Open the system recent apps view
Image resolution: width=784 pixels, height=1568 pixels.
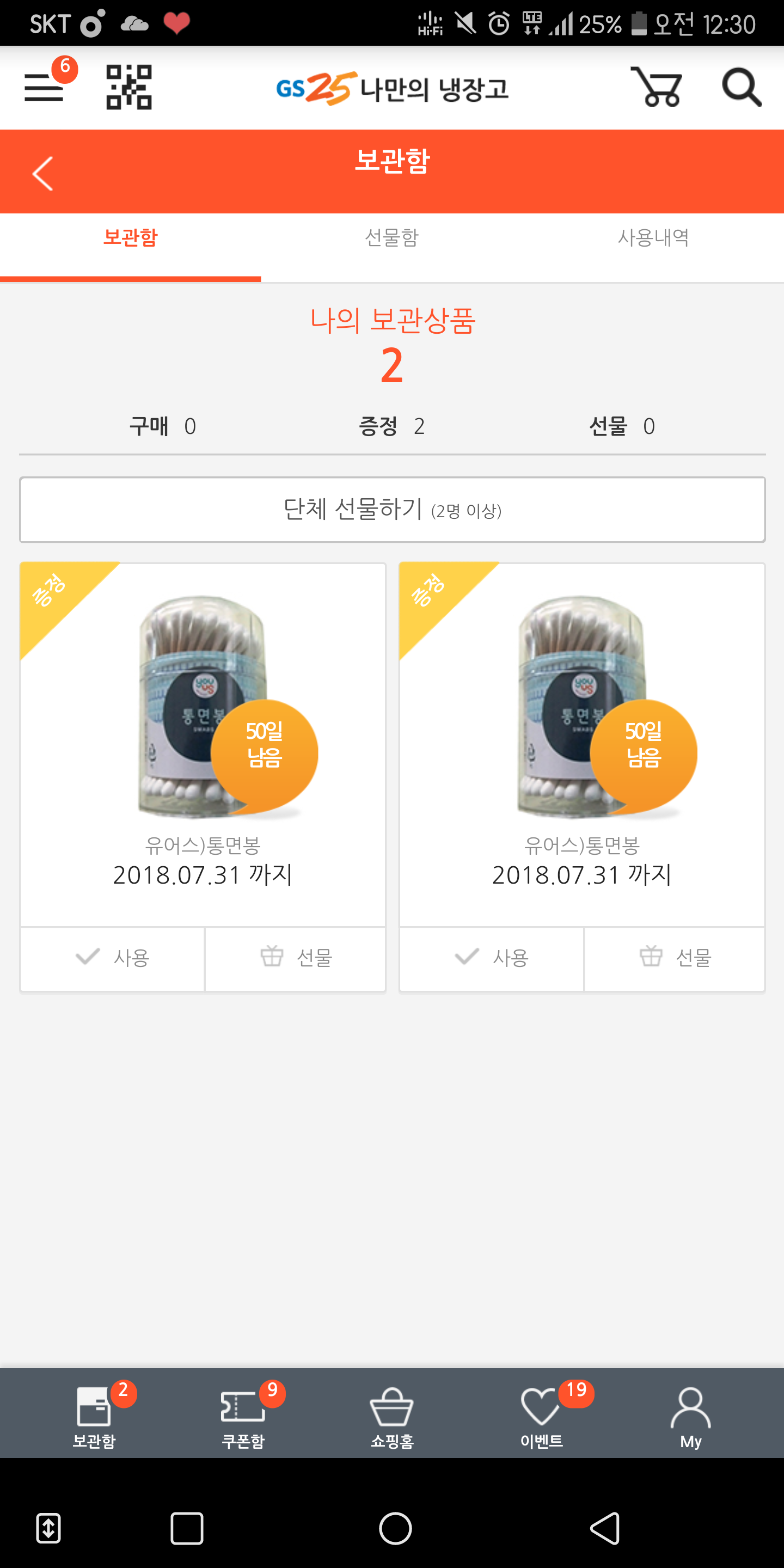187,1528
